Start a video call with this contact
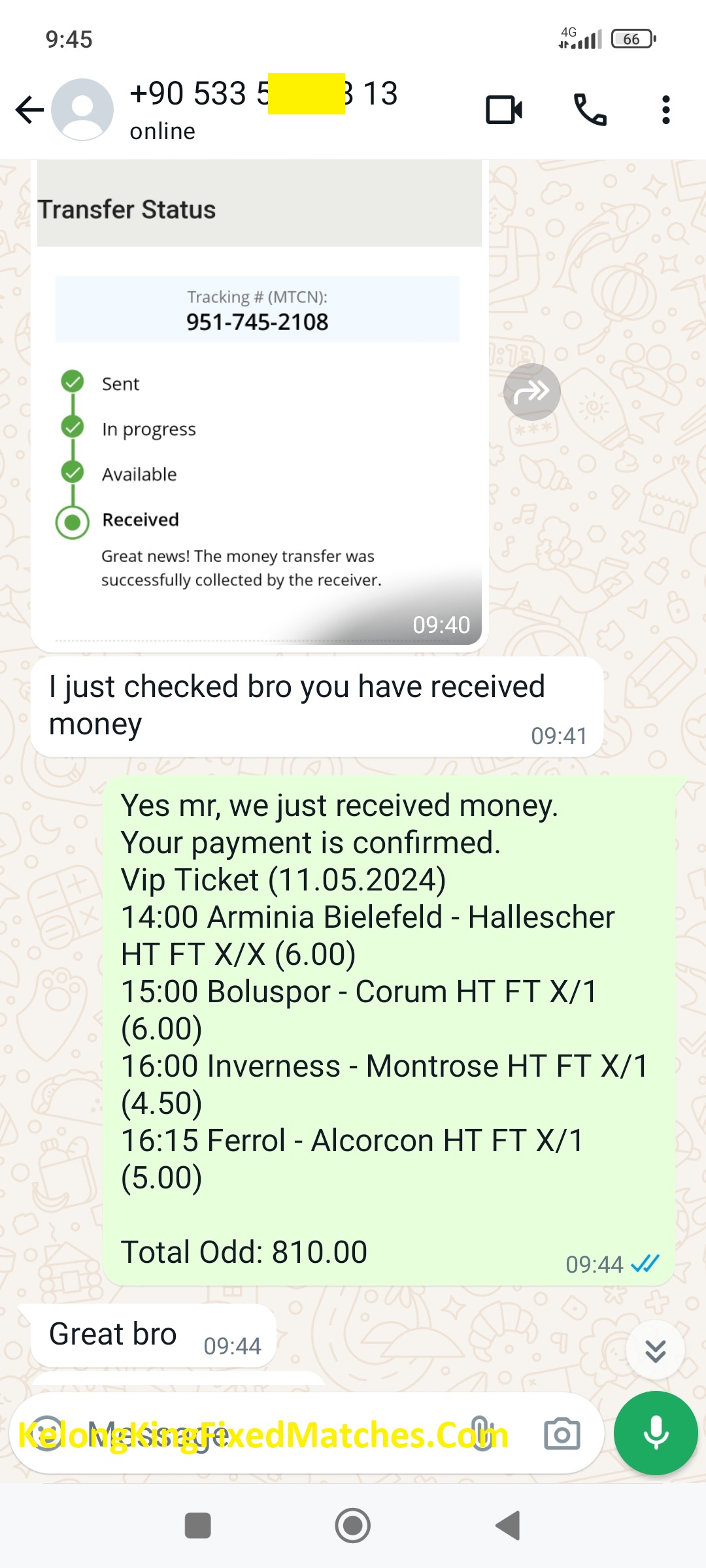The height and width of the screenshot is (1568, 706). tap(504, 110)
